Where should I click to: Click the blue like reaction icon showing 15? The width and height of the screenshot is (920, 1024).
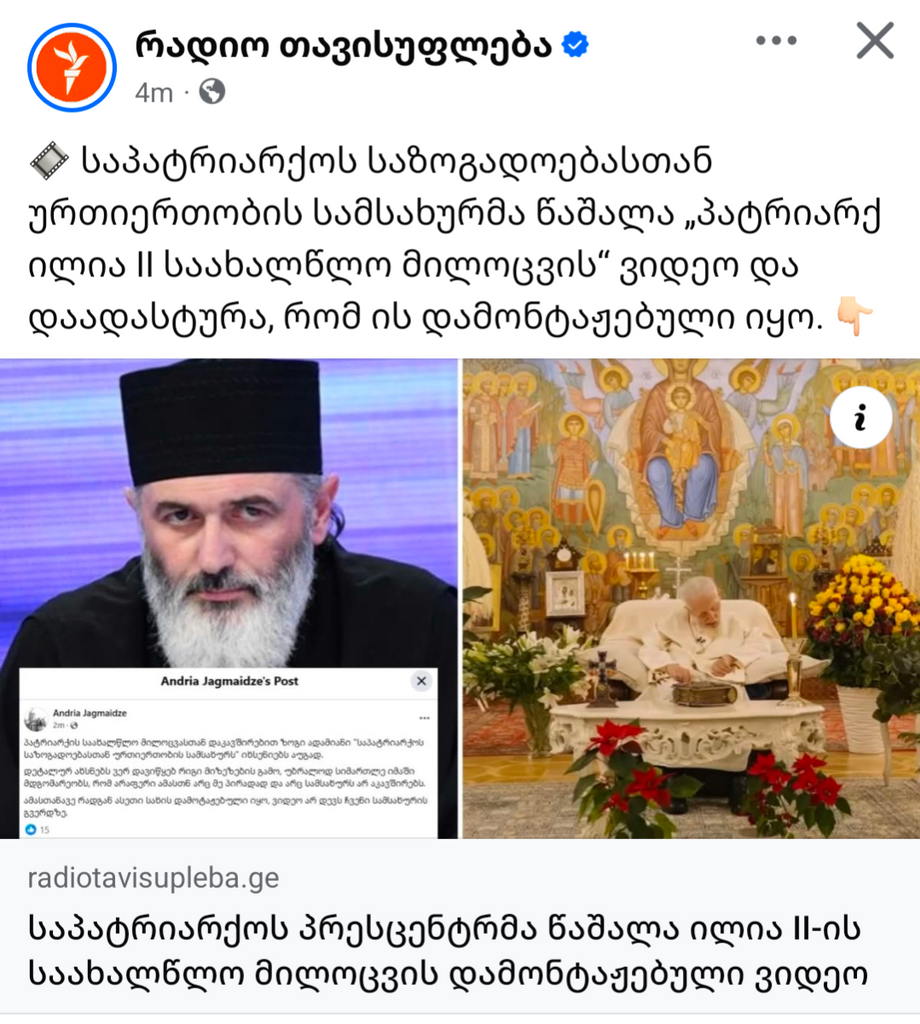[31, 829]
